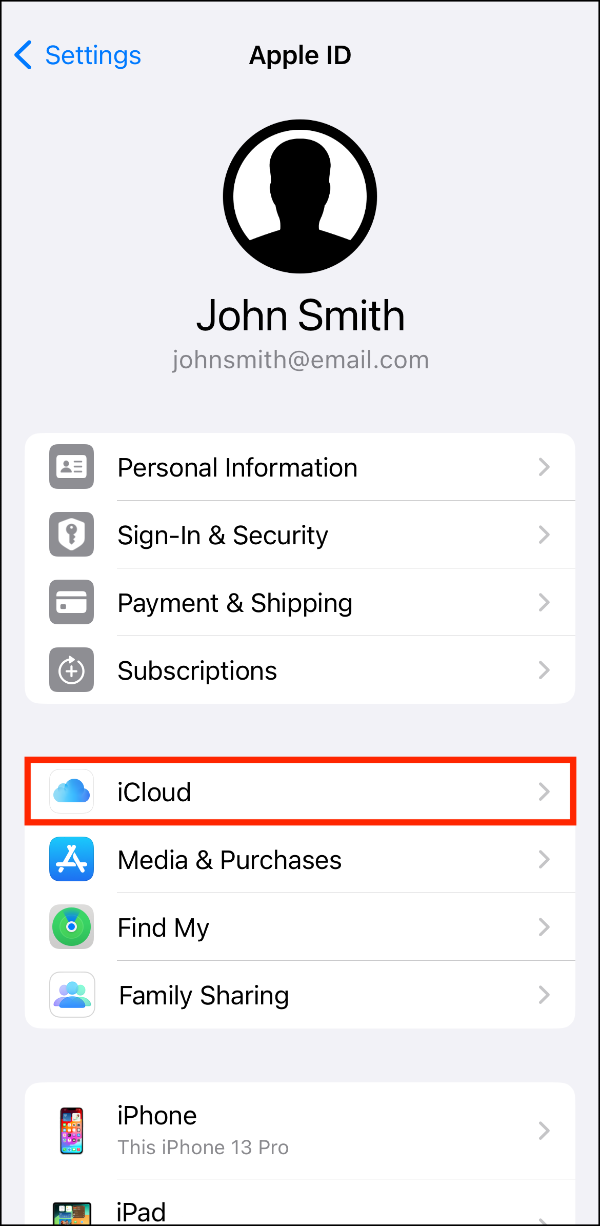View Subscriptions
This screenshot has width=600, height=1226.
click(x=300, y=671)
